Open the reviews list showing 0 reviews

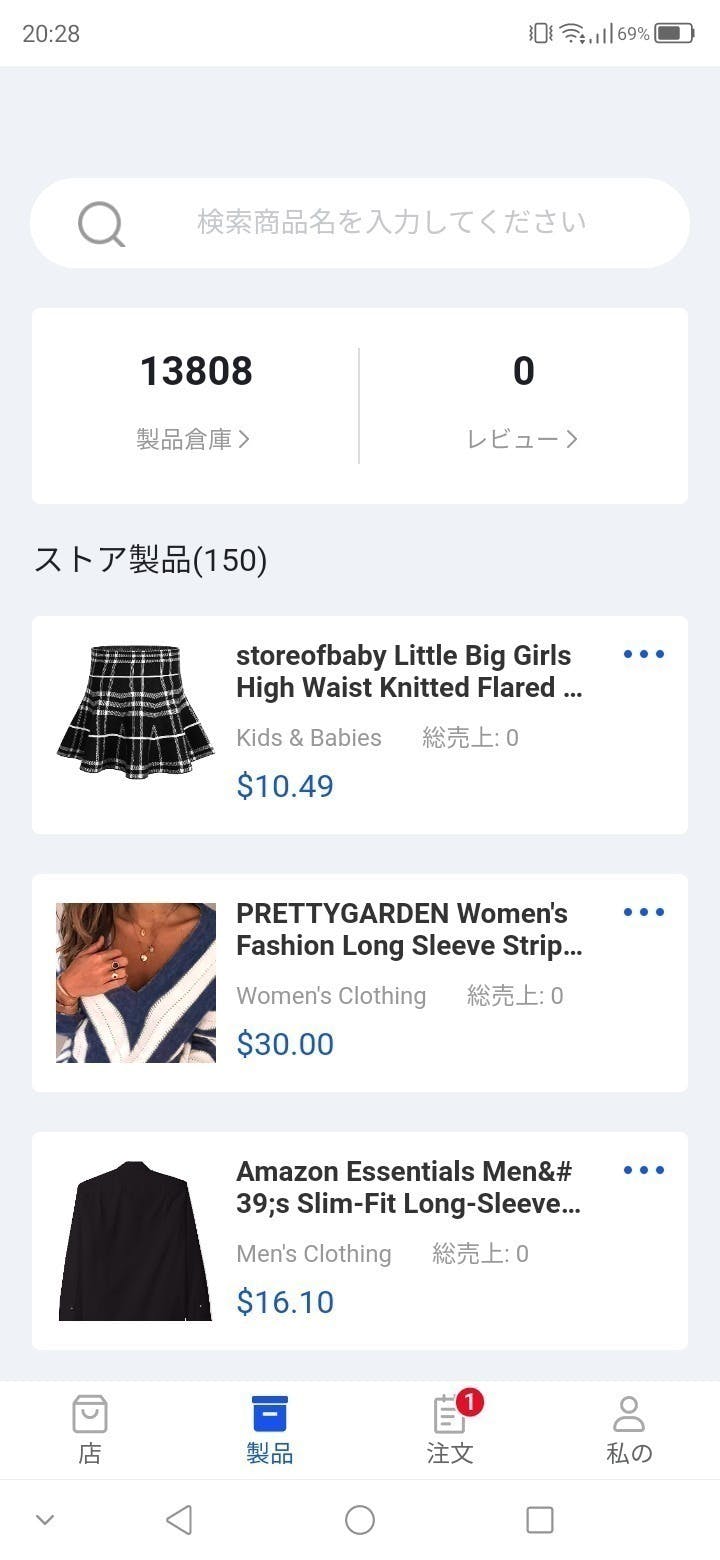click(x=524, y=400)
